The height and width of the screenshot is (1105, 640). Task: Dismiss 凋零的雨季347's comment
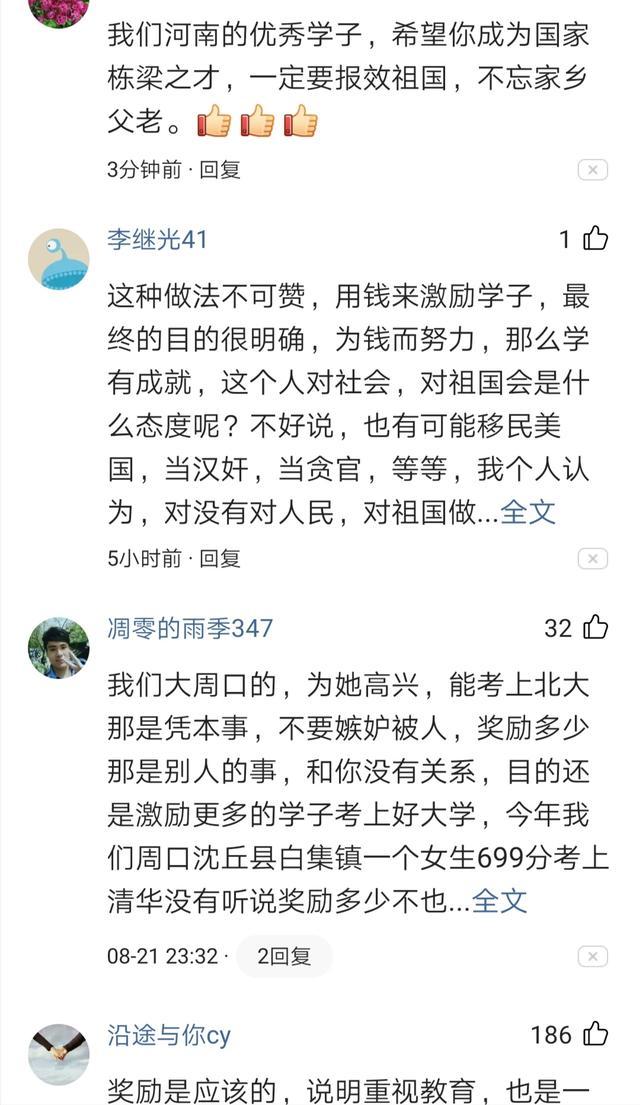coord(592,956)
